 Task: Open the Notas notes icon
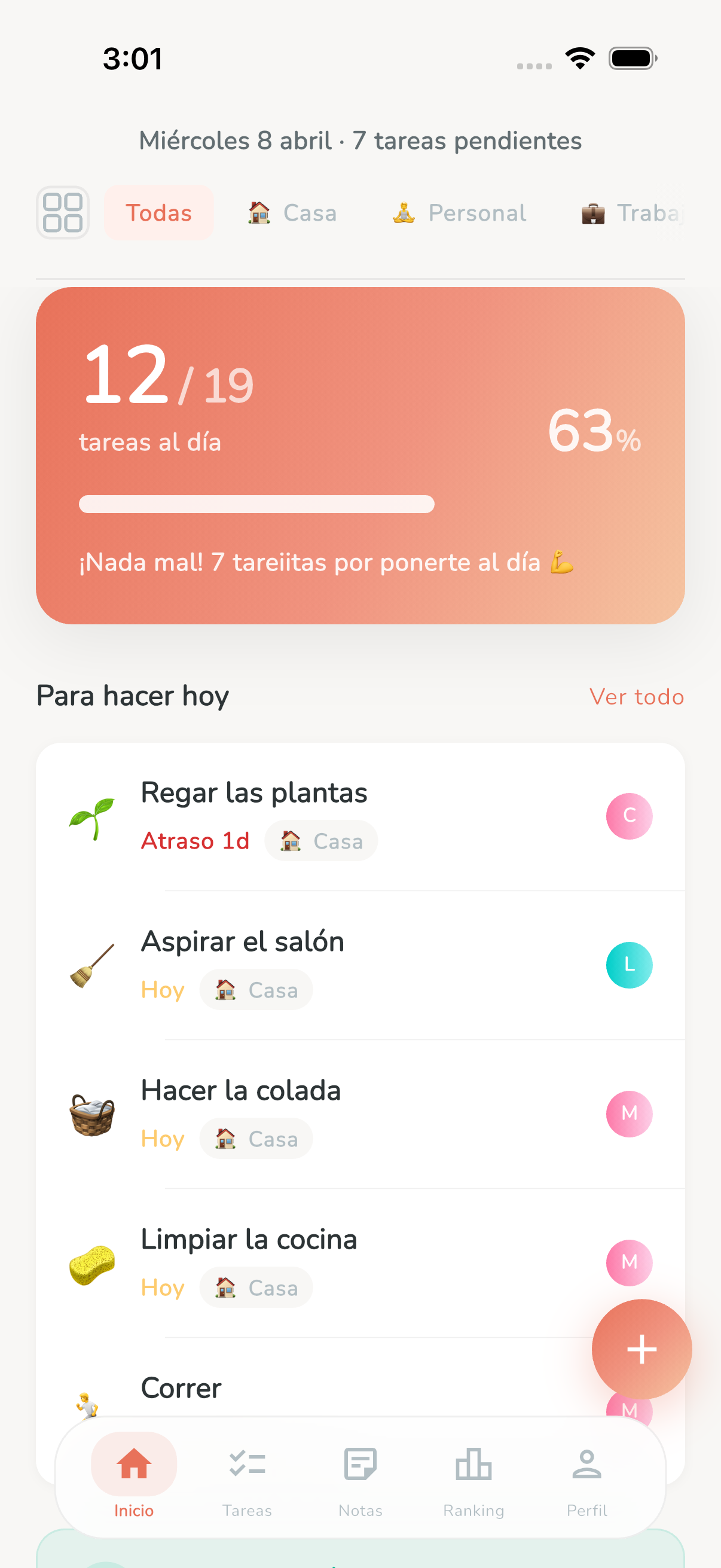(360, 1463)
